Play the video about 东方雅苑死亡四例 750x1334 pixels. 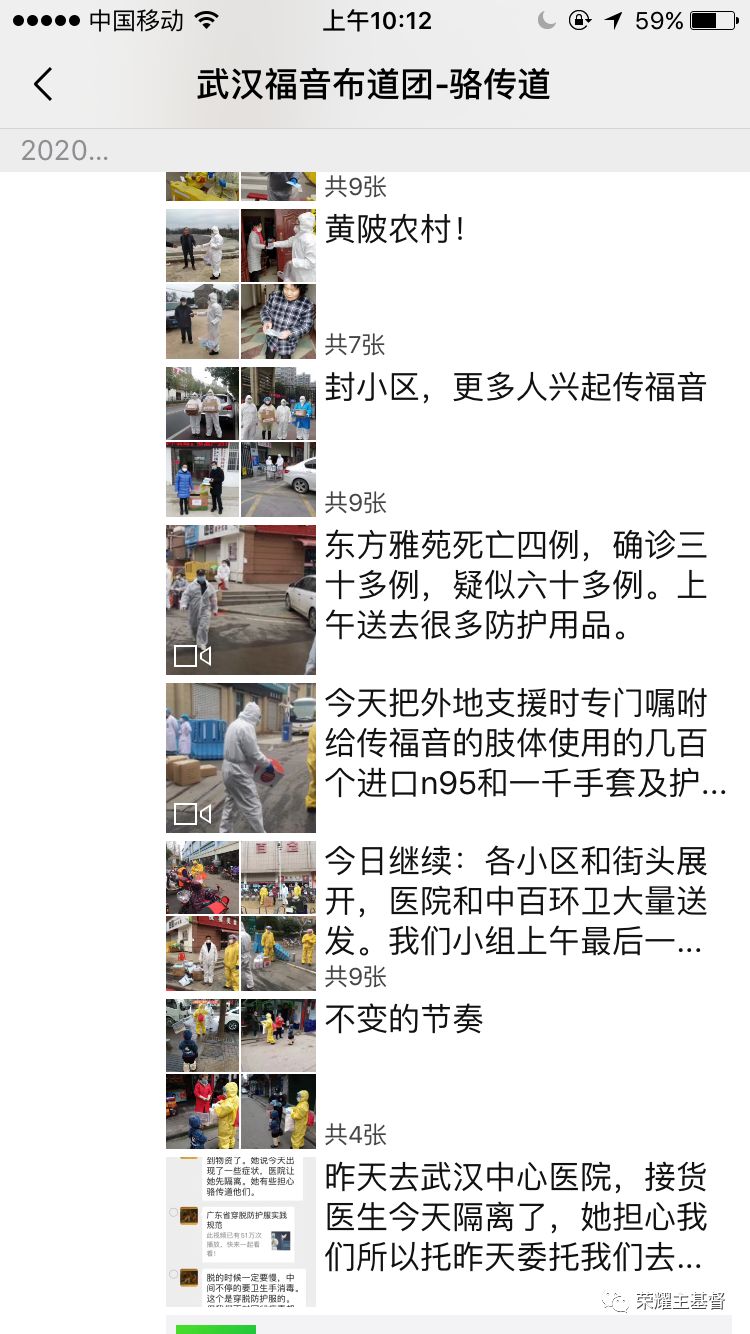(241, 600)
